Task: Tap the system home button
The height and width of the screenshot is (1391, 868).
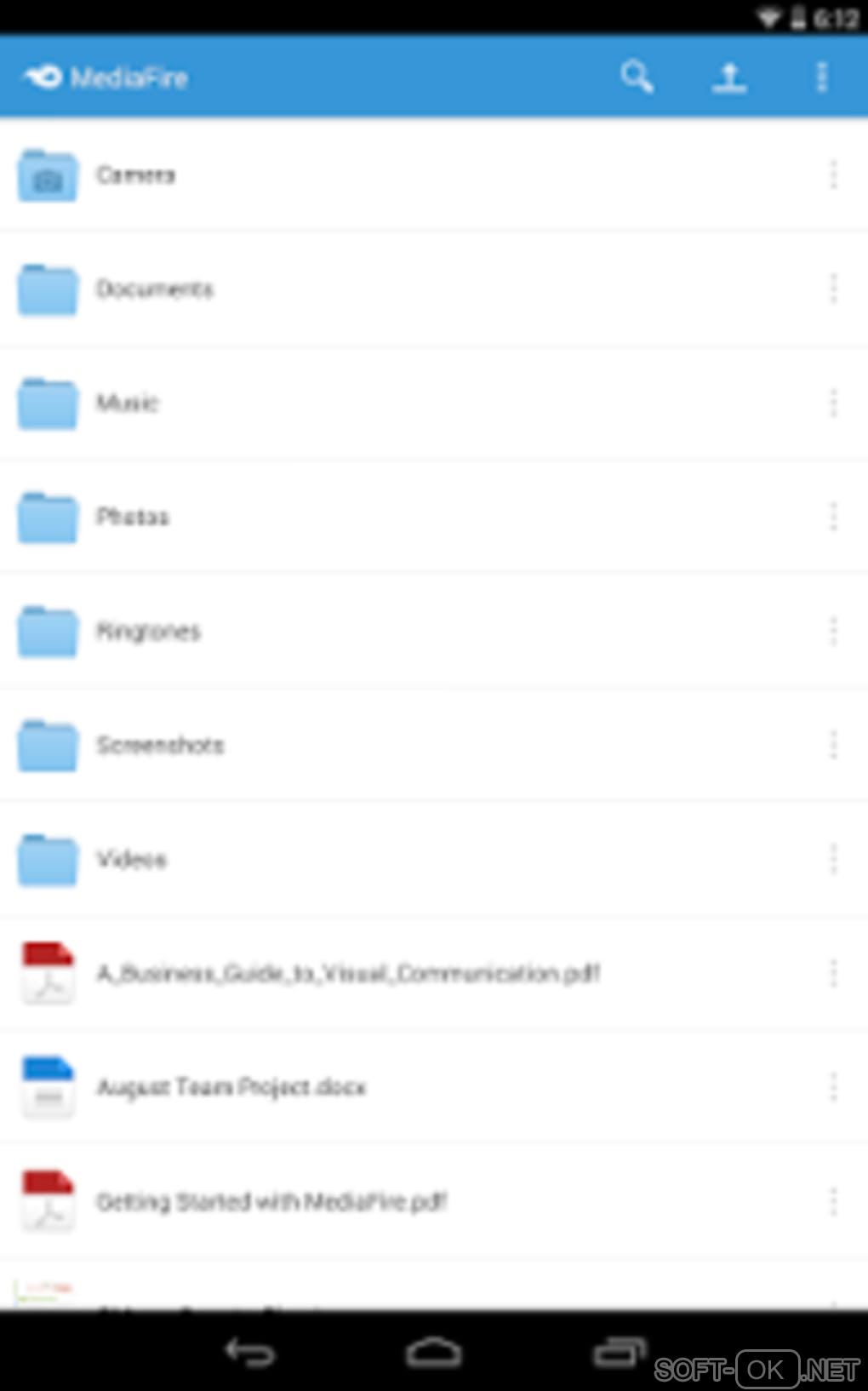Action: 434,1352
